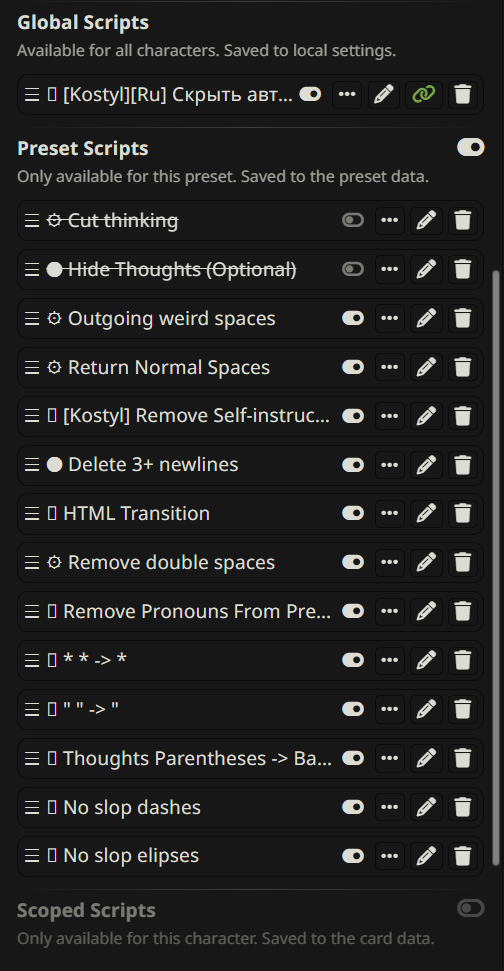The width and height of the screenshot is (504, 971).
Task: Toggle the Preset Scripts master switch
Action: pyautogui.click(x=471, y=147)
